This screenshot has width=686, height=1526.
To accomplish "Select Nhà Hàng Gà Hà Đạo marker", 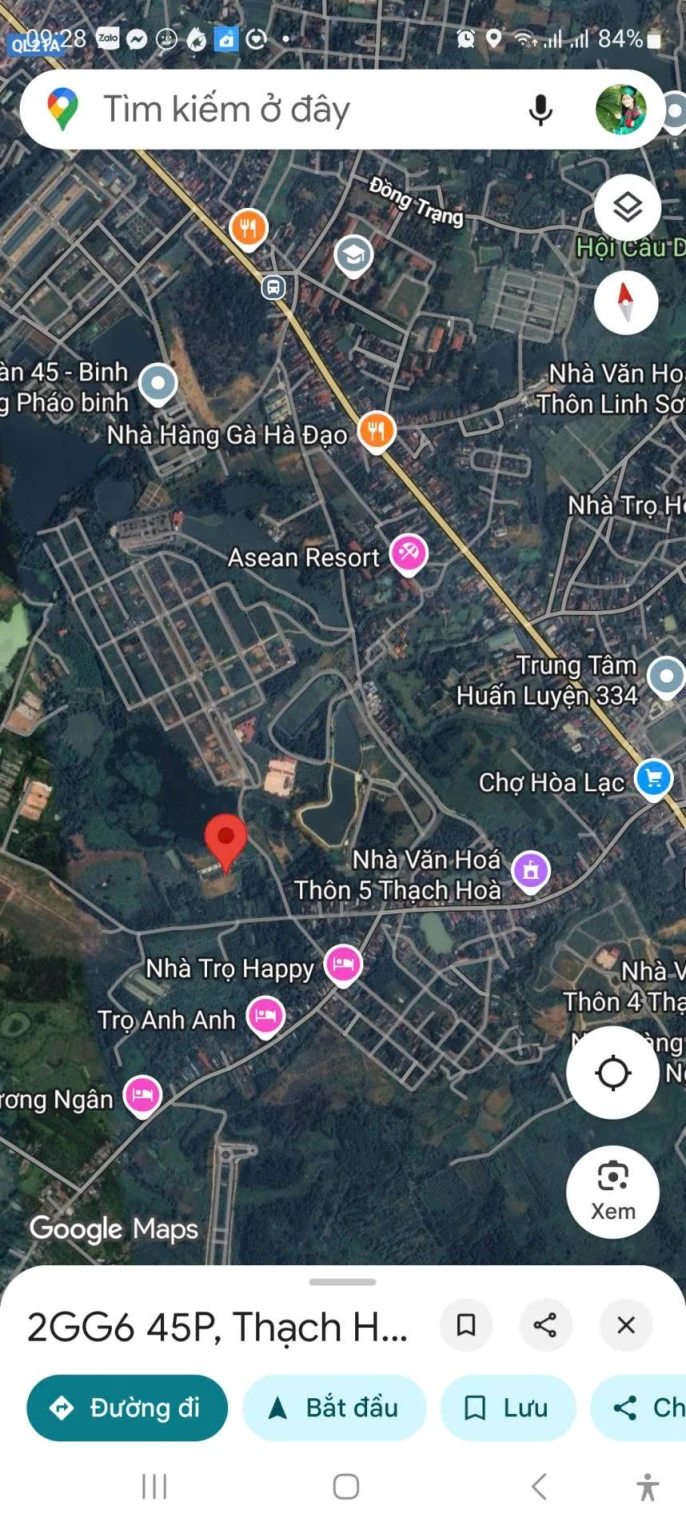I will pos(377,430).
